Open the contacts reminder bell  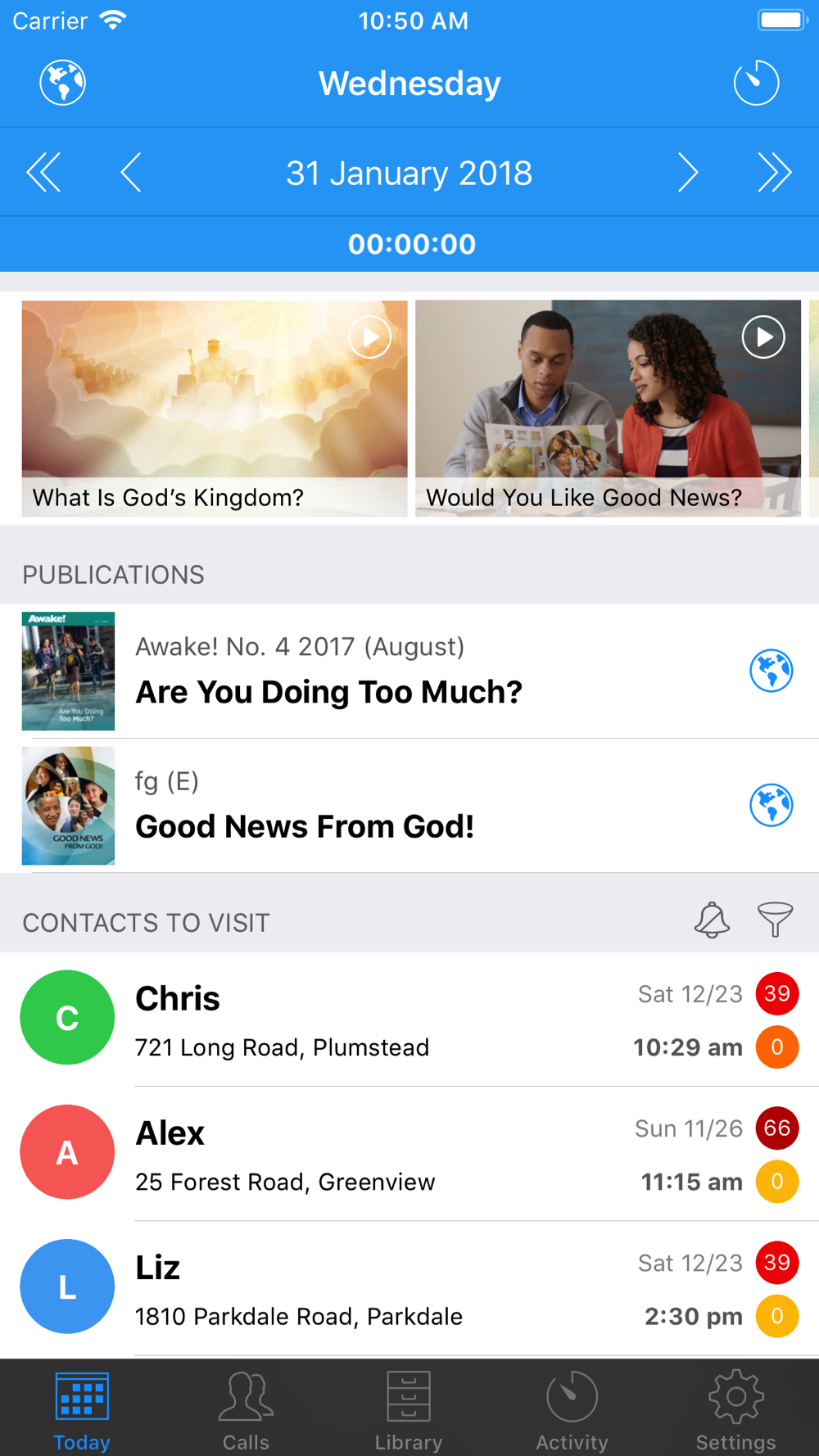point(712,920)
